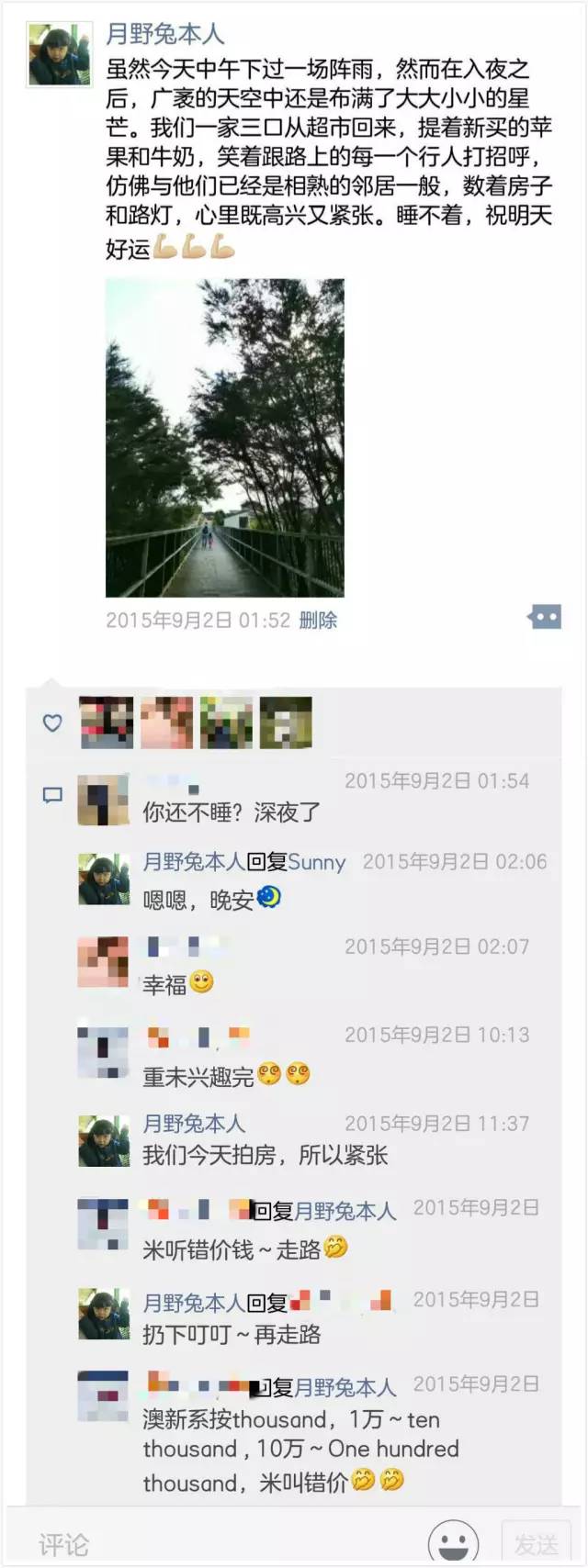588x1568 pixels.
Task: Tap the comment 我们今天拍房，所以紧张
Action: coord(265,1155)
